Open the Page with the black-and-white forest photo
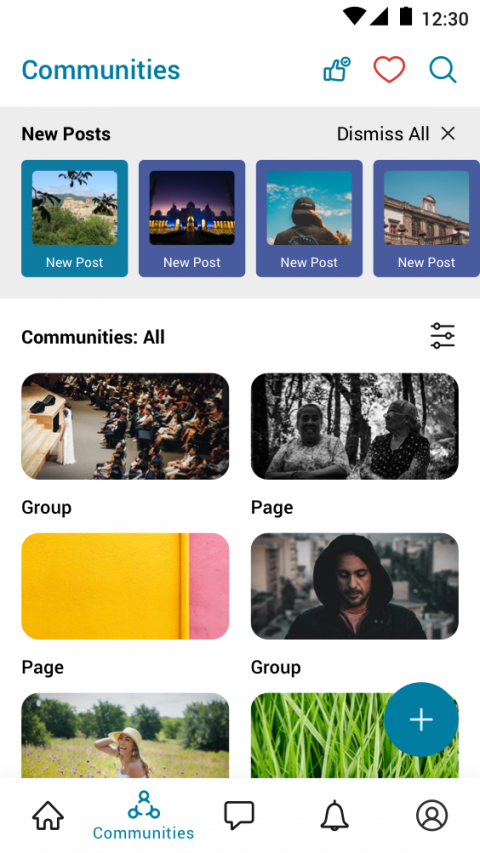 pyautogui.click(x=355, y=426)
